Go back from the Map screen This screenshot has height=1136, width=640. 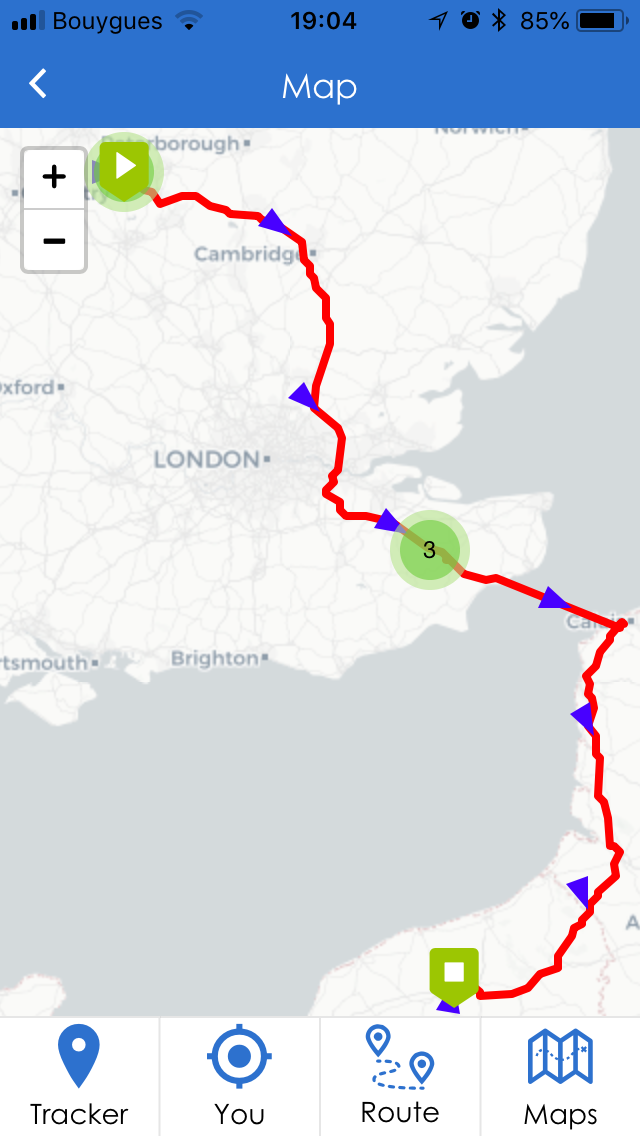point(38,84)
